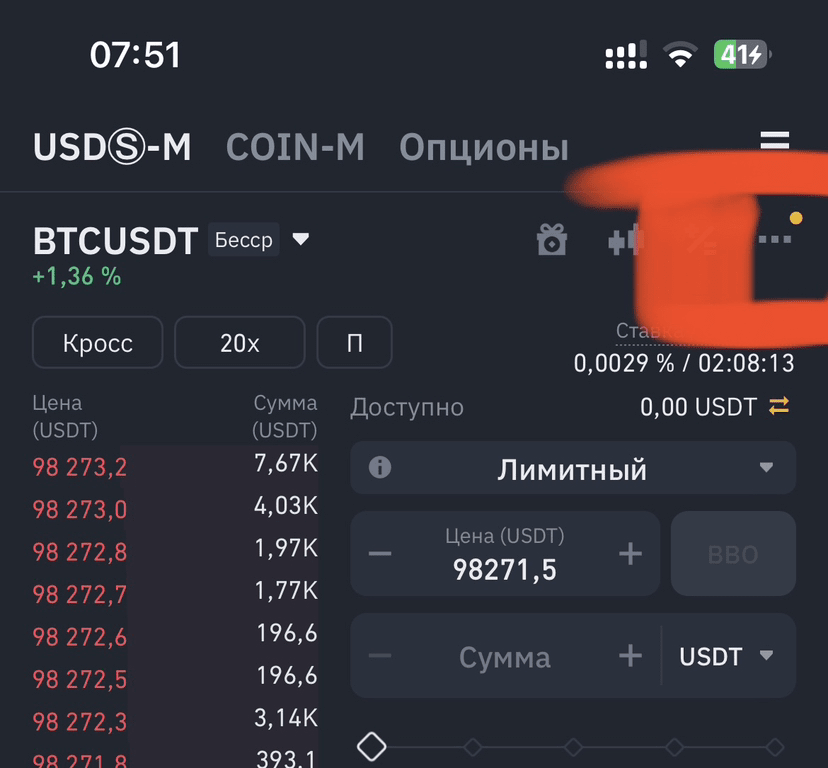
Task: Tap the transfer arrows next to 0,00 USDT
Action: click(x=779, y=406)
